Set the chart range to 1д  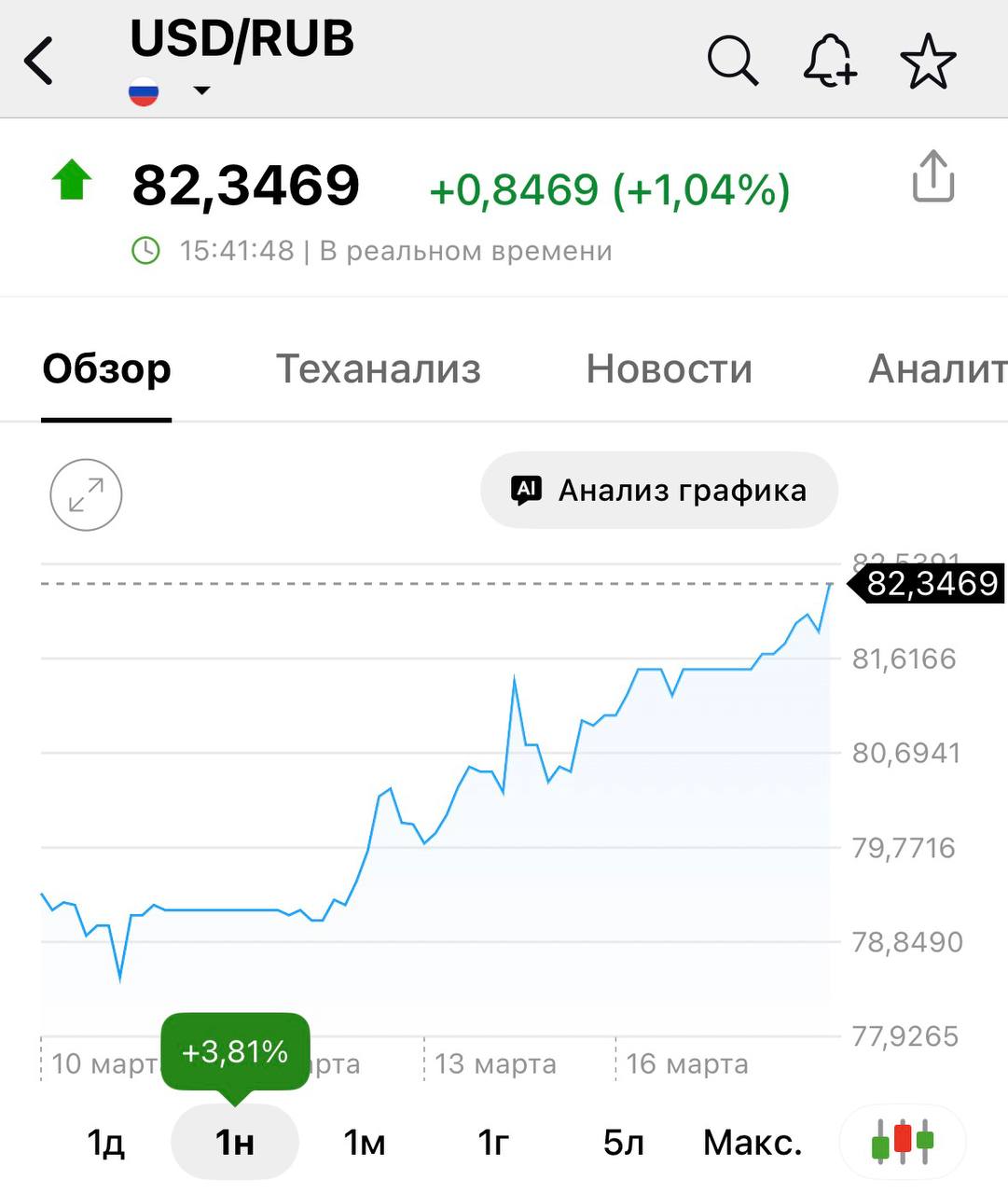click(105, 1142)
